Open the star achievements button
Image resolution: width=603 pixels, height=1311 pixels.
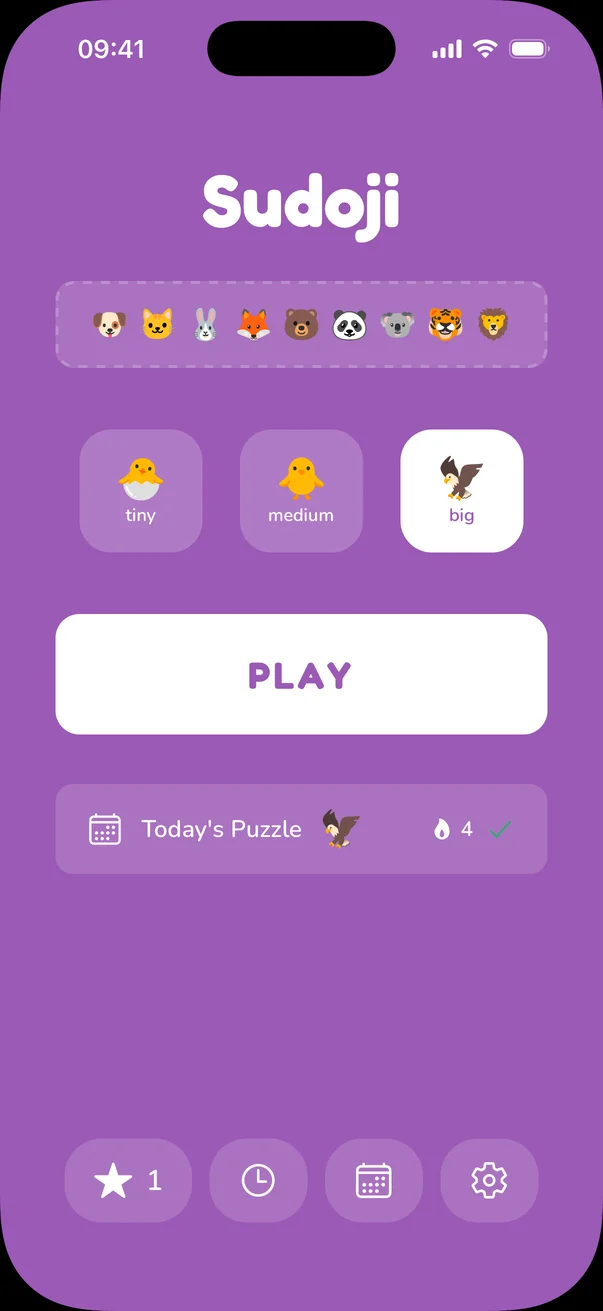click(x=128, y=1181)
